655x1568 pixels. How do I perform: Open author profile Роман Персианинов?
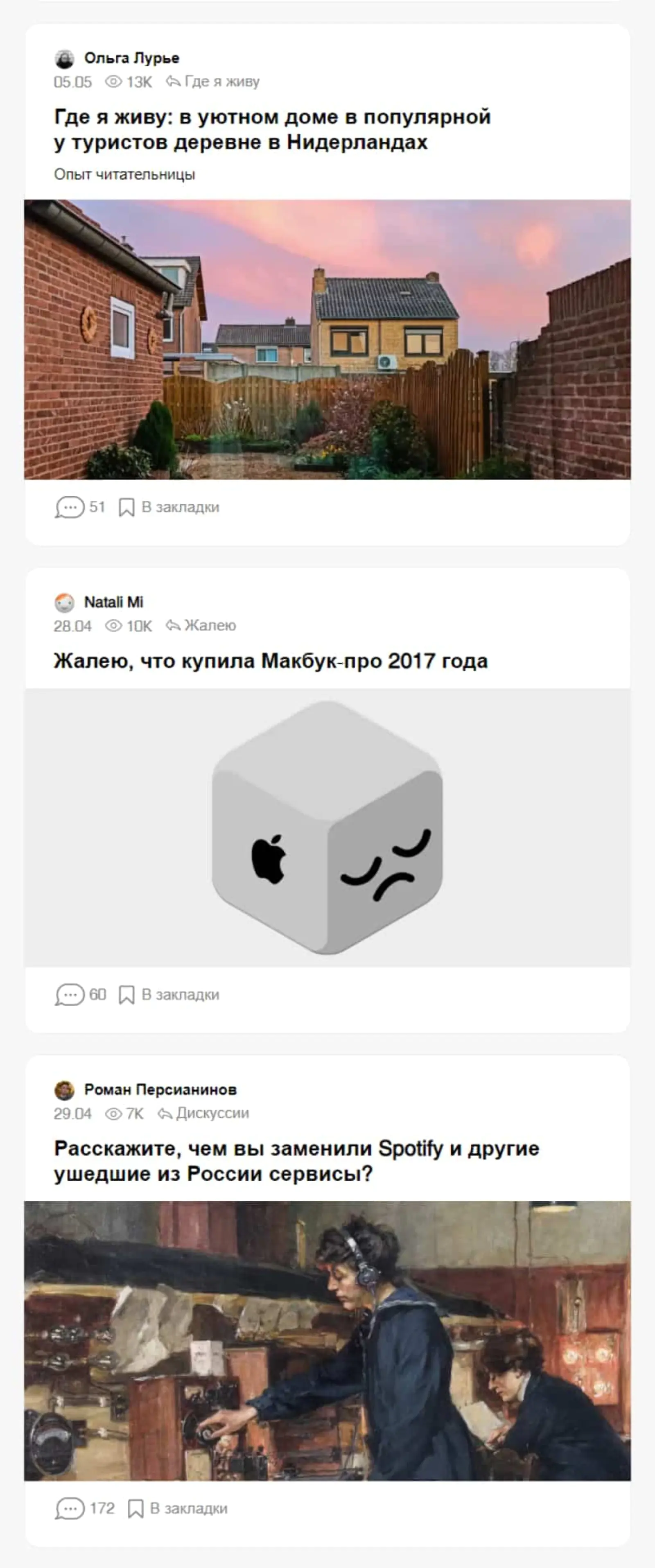point(160,1089)
